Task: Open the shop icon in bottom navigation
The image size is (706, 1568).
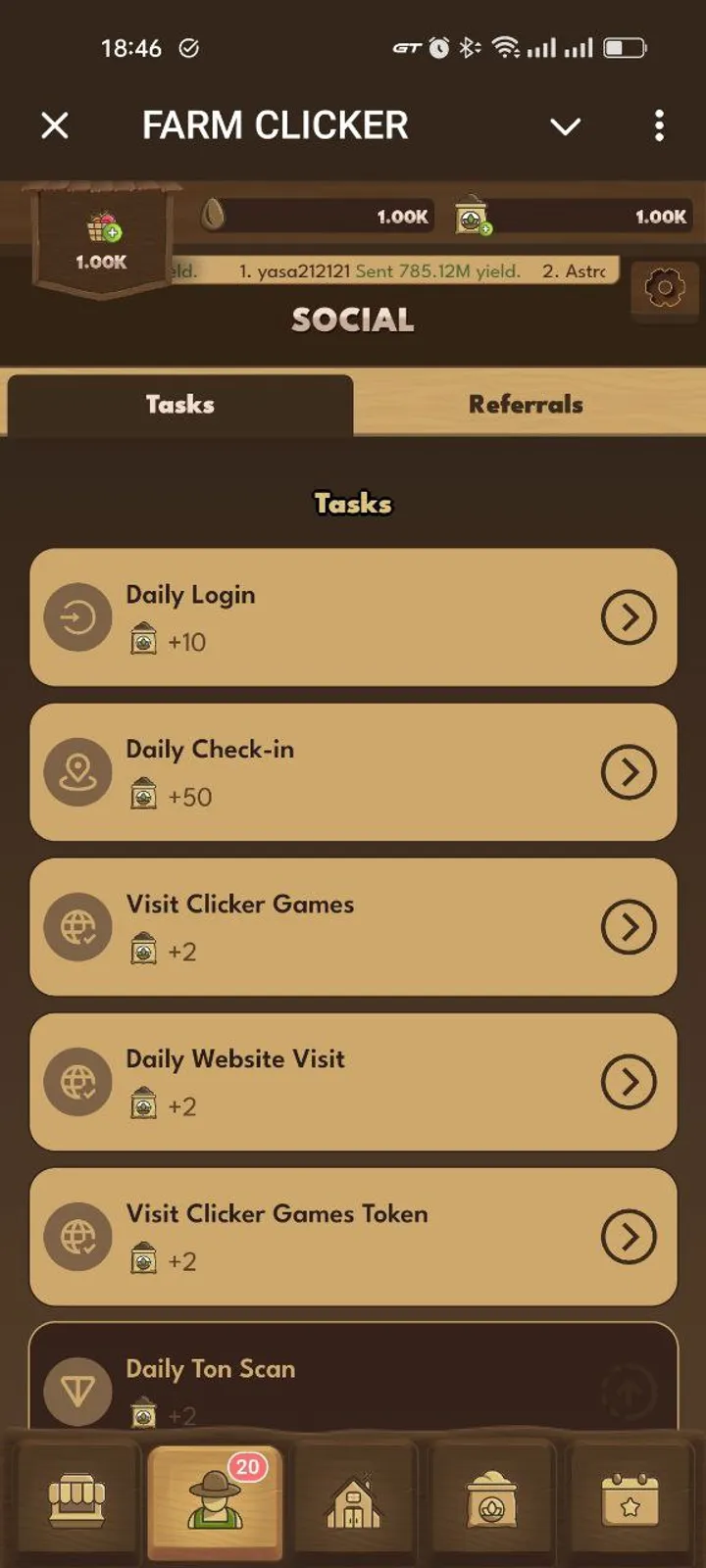Action: tap(76, 1499)
